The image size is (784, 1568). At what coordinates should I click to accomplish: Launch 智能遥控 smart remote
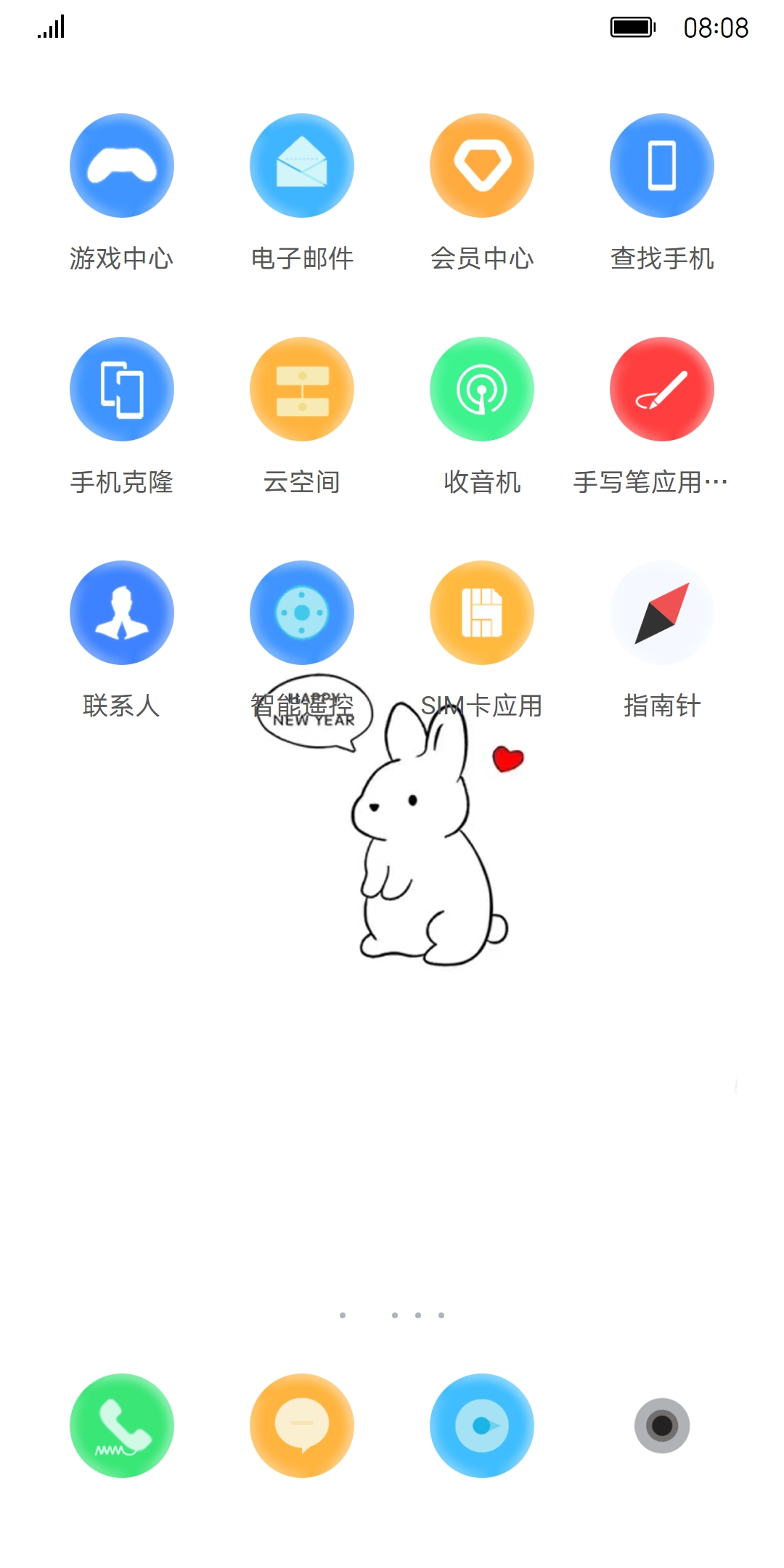click(301, 613)
